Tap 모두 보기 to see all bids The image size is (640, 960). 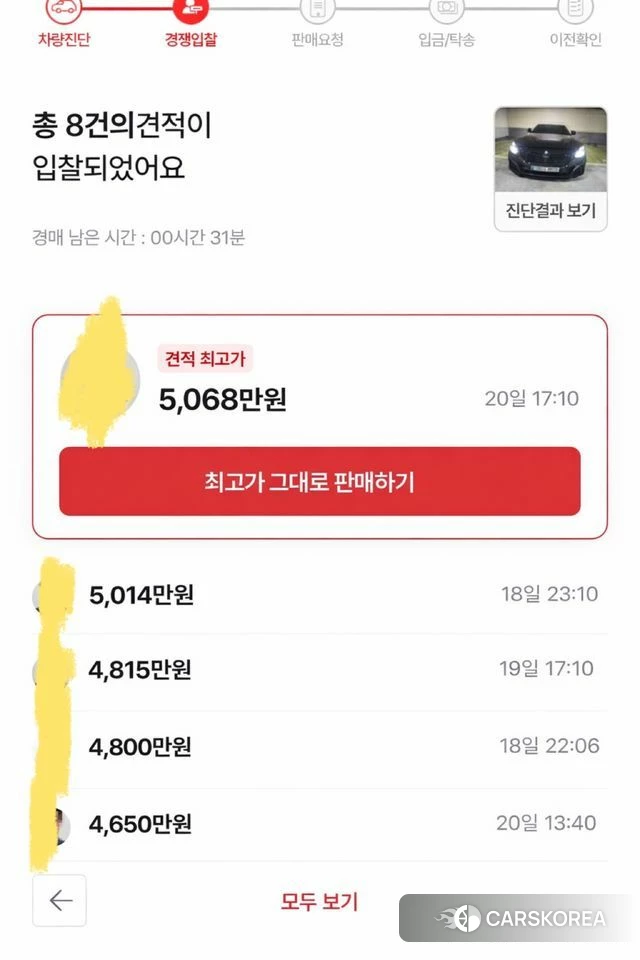(x=319, y=901)
